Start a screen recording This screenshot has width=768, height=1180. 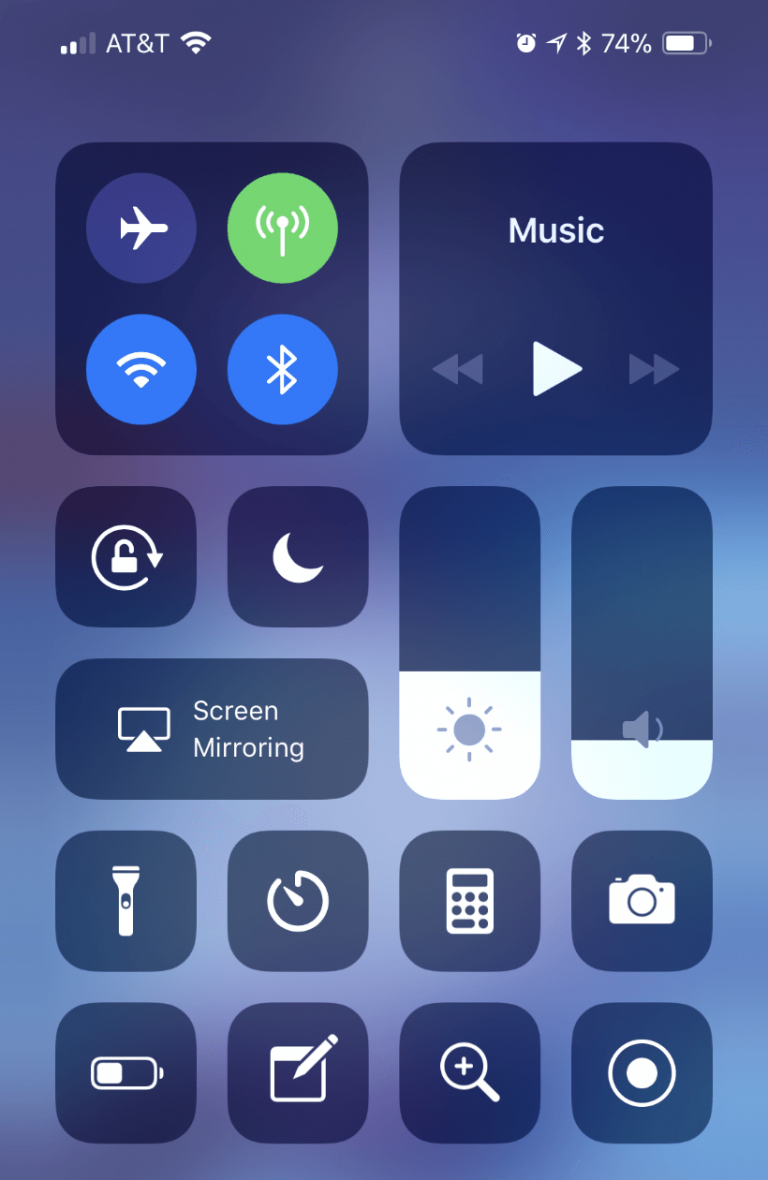tap(641, 1072)
